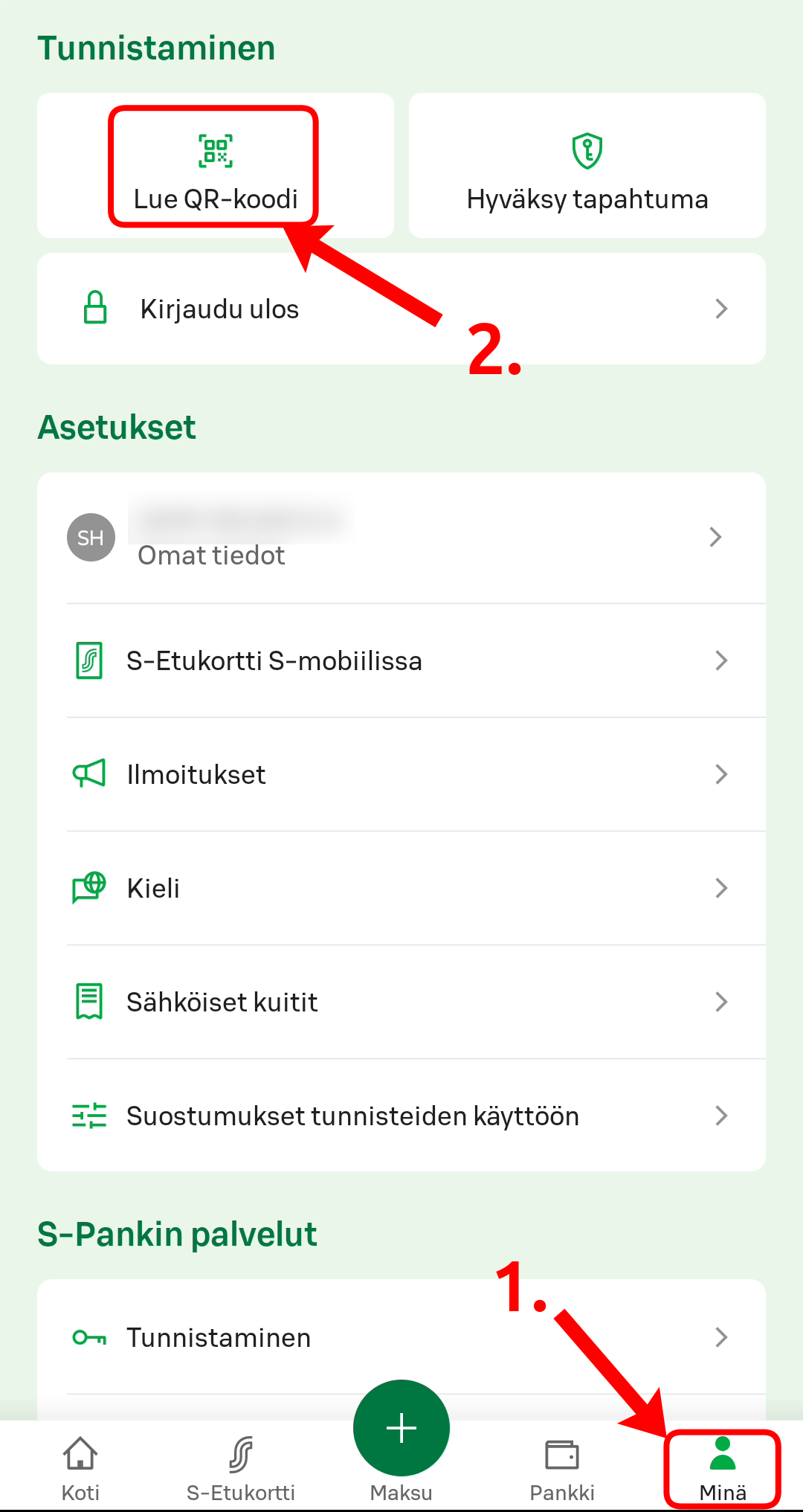The width and height of the screenshot is (803, 1512).
Task: Tap the green Maksu plus button
Action: [x=401, y=1428]
